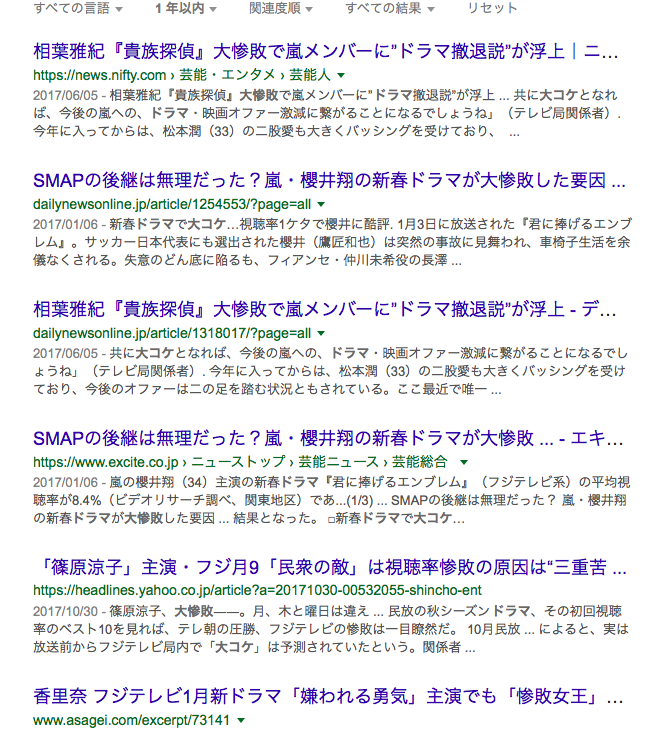The image size is (666, 730).
Task: Expand the arrow beside dailynewsonline article 1254553 URL
Action: click(x=321, y=204)
